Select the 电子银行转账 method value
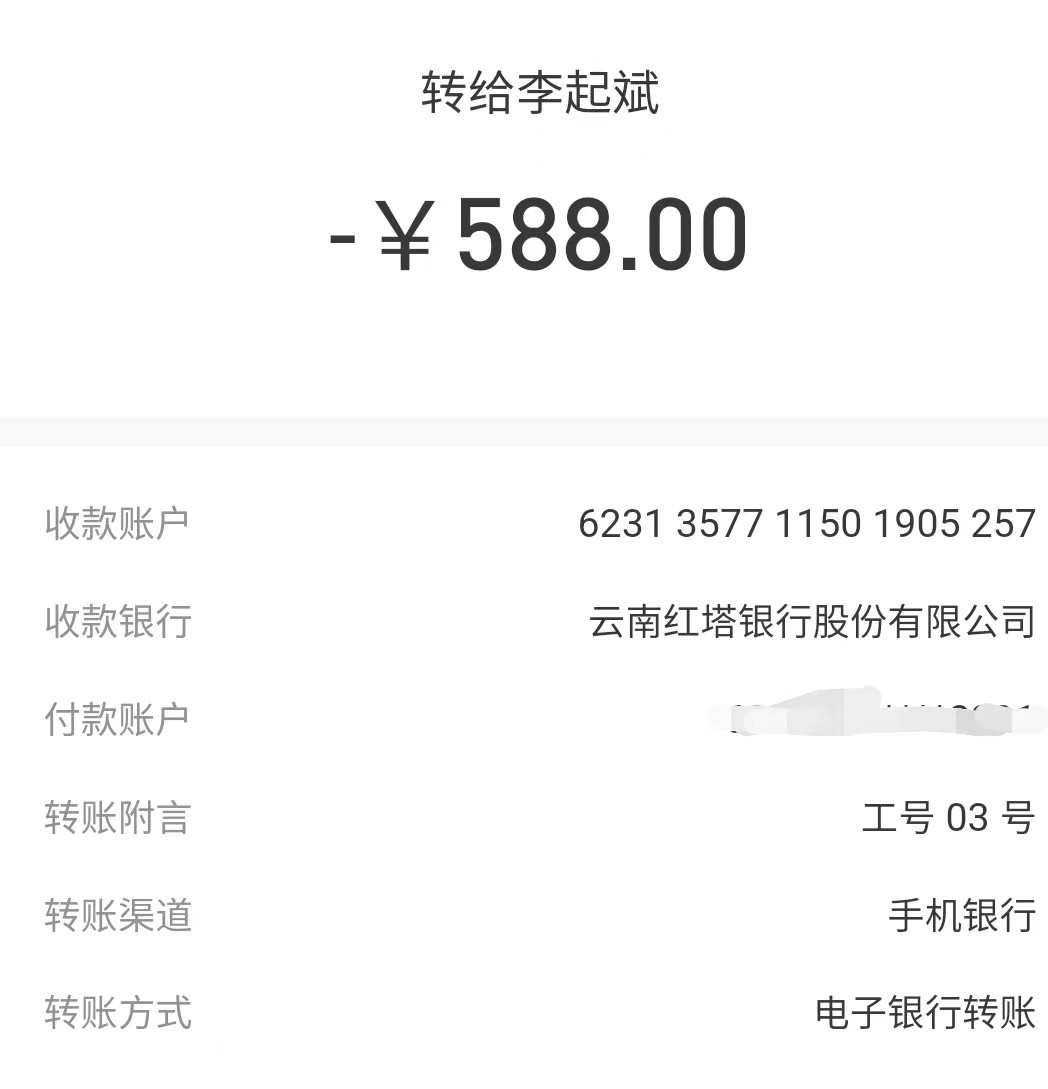Image resolution: width=1048 pixels, height=1089 pixels. tap(920, 1012)
